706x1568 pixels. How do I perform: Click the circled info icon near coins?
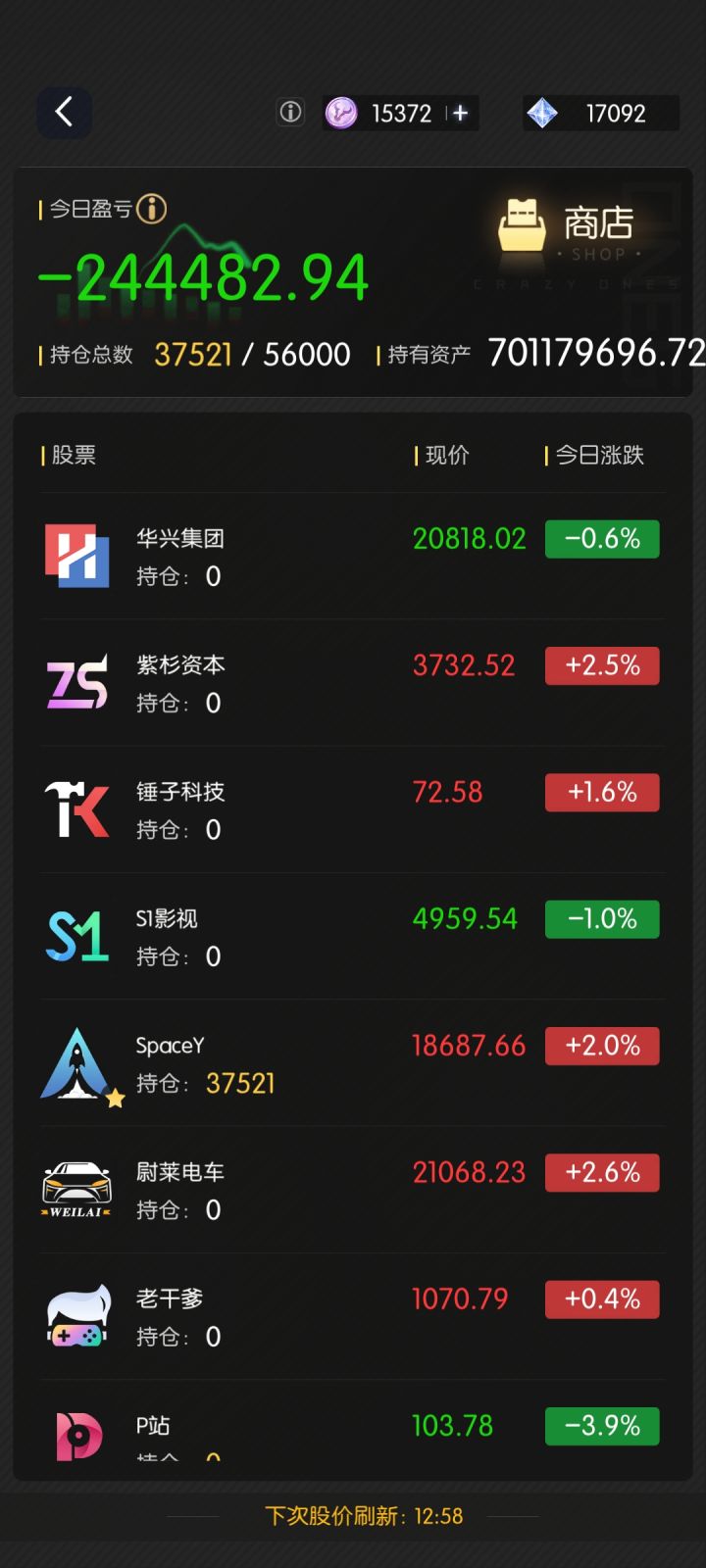[x=289, y=112]
